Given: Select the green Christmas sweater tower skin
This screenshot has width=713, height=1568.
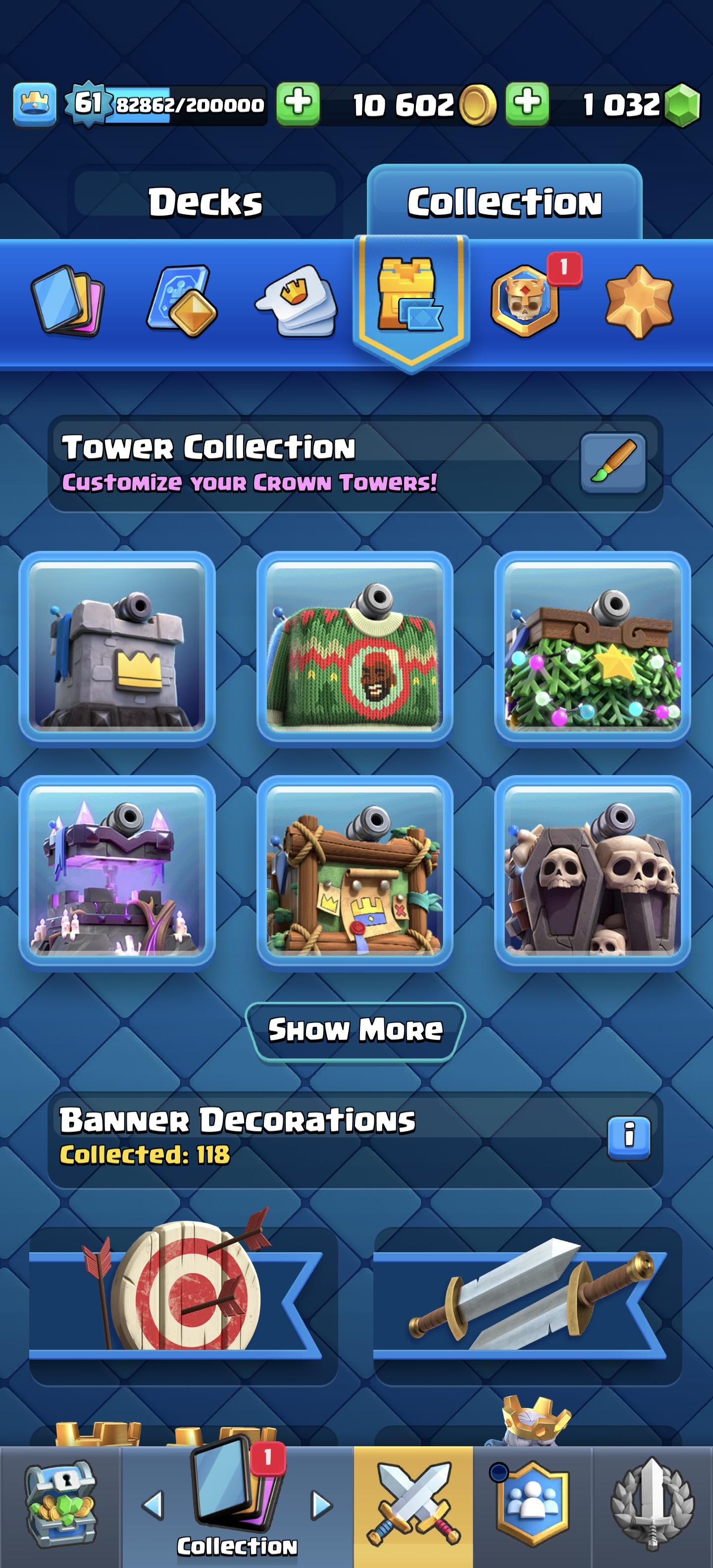Looking at the screenshot, I should tap(355, 648).
